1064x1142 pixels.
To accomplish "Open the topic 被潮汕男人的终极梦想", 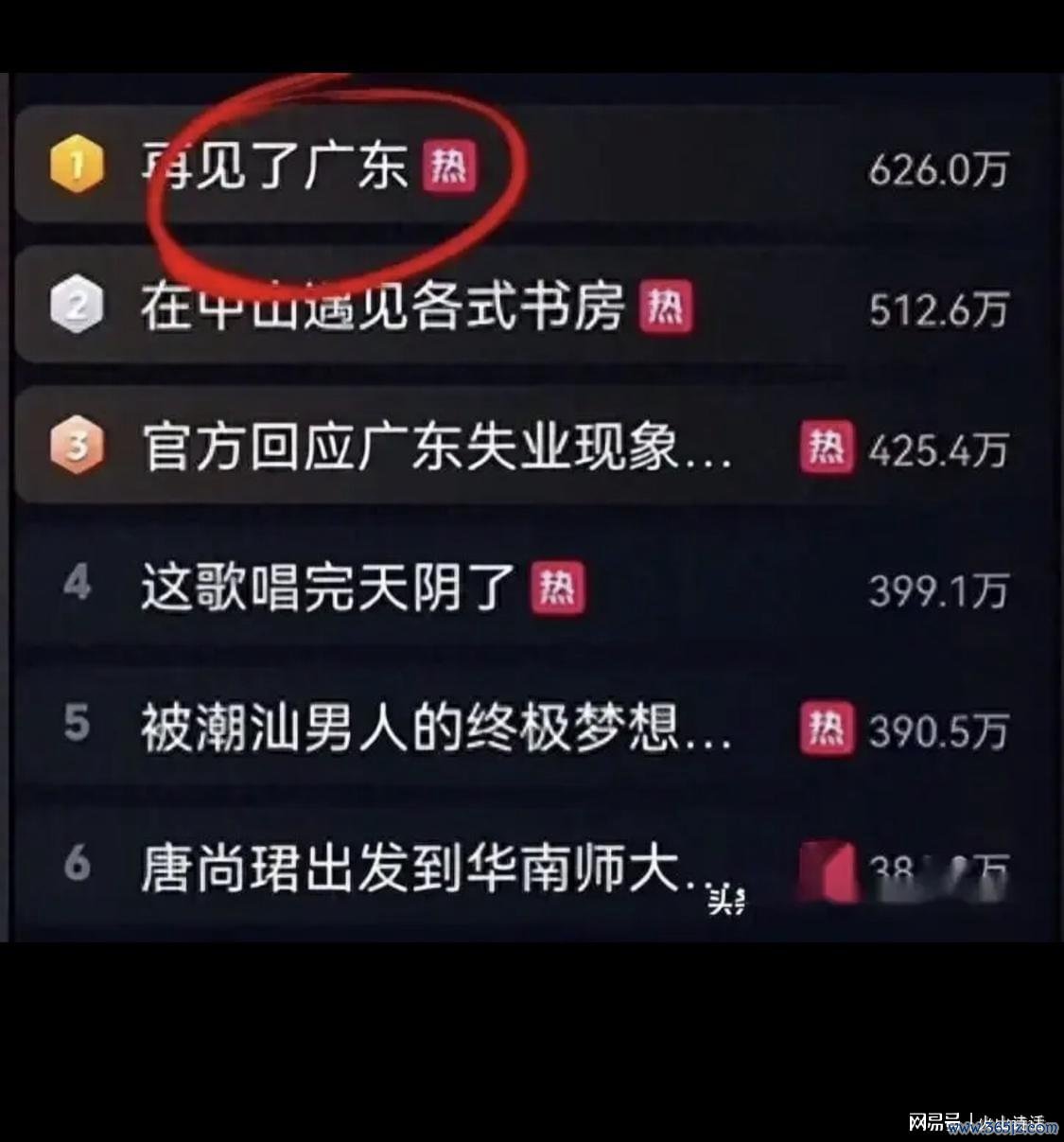I will pos(435,729).
